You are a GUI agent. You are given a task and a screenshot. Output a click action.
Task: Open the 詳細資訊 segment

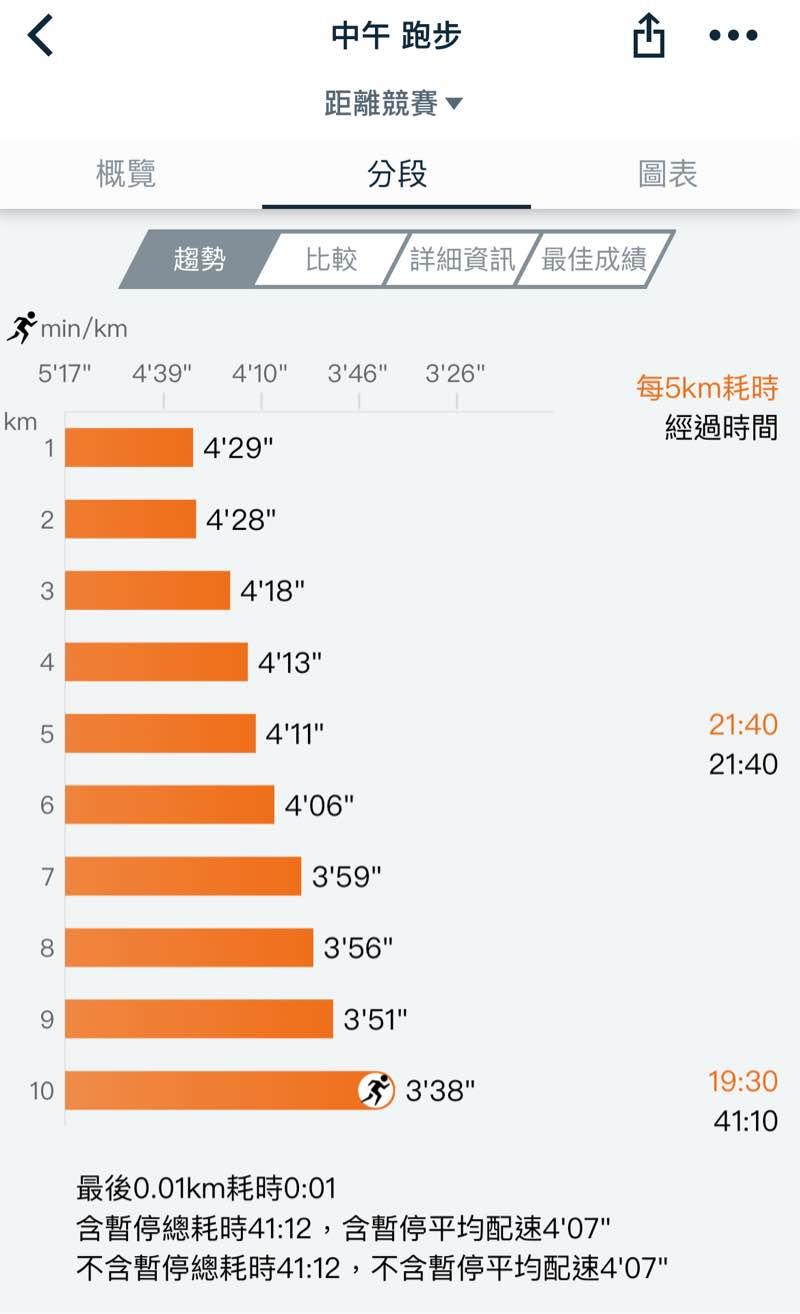click(462, 260)
